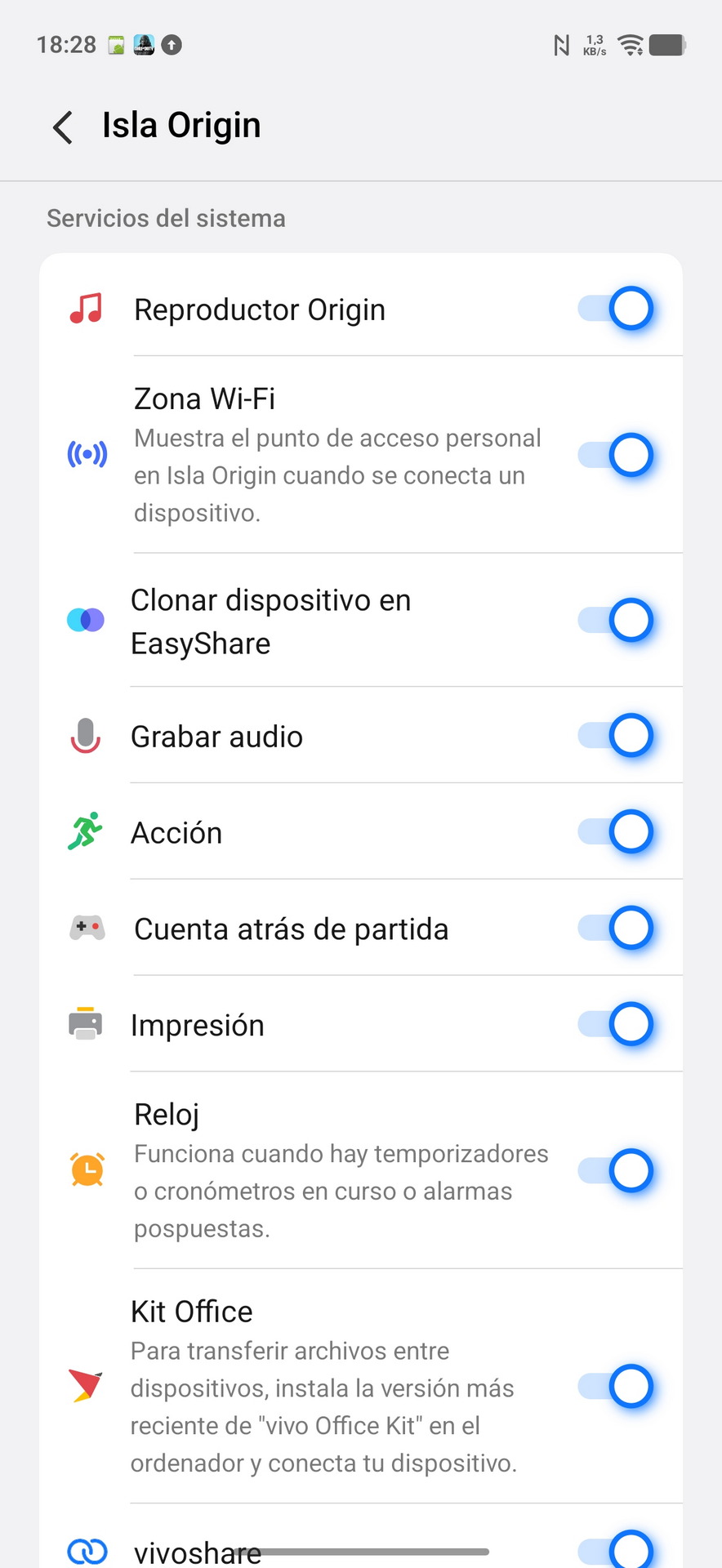
Task: Toggle the Acción switch
Action: coord(616,832)
